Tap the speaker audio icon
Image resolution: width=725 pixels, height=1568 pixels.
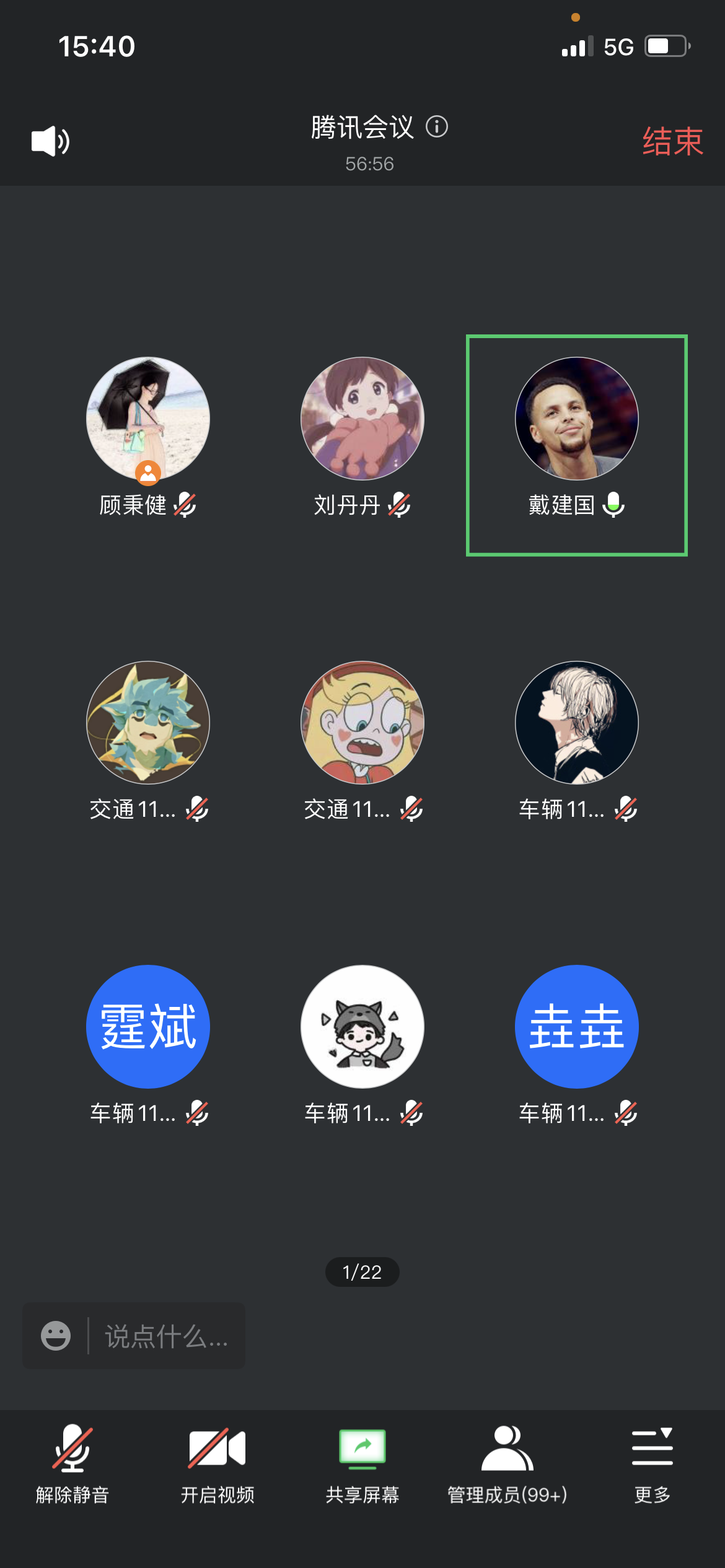(x=50, y=141)
